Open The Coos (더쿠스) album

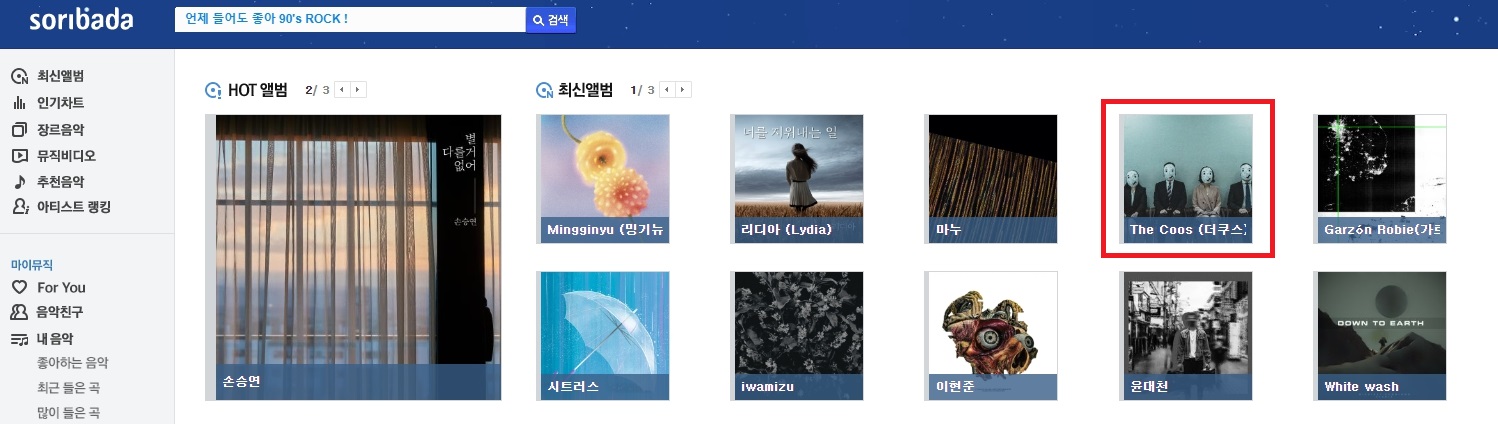pyautogui.click(x=1187, y=178)
